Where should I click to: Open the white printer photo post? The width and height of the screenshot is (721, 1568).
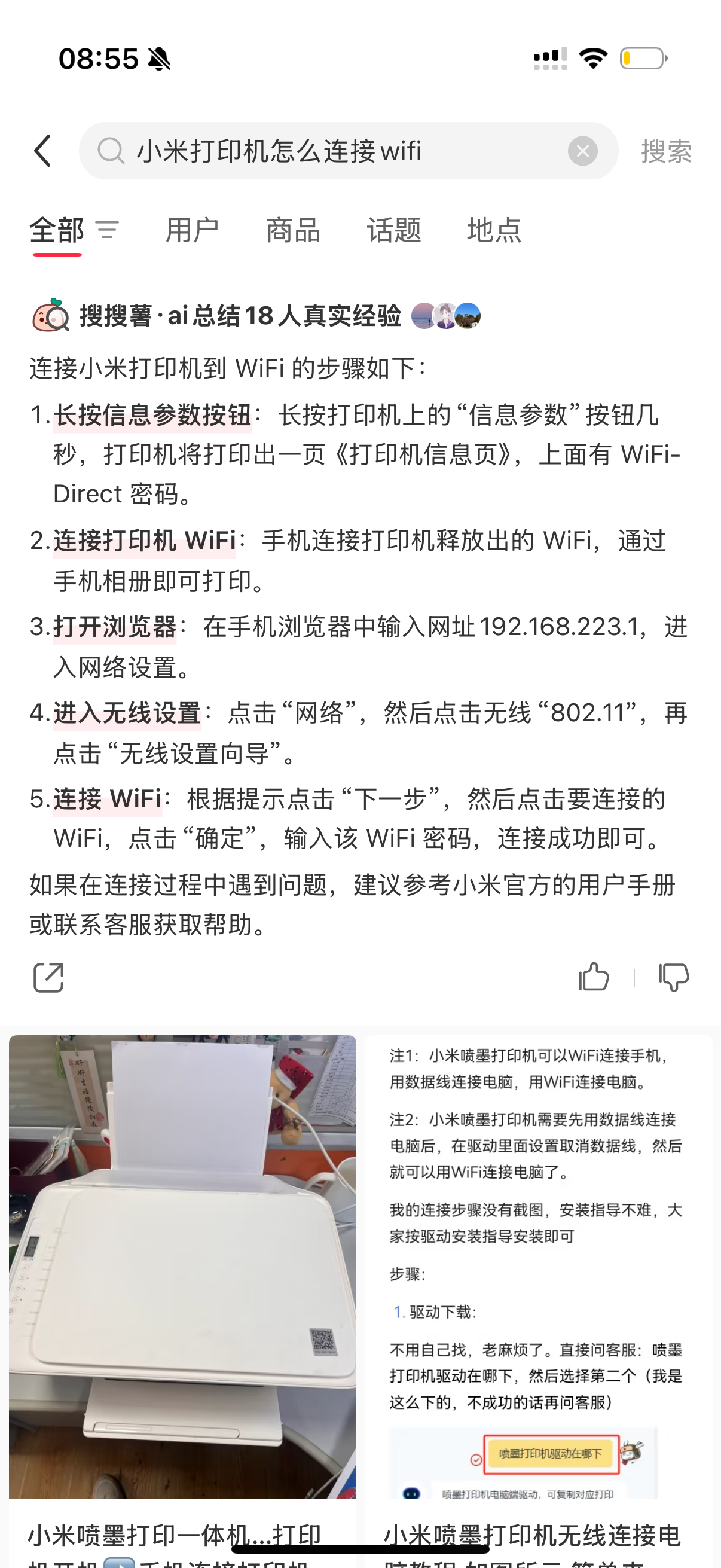coord(182,1266)
